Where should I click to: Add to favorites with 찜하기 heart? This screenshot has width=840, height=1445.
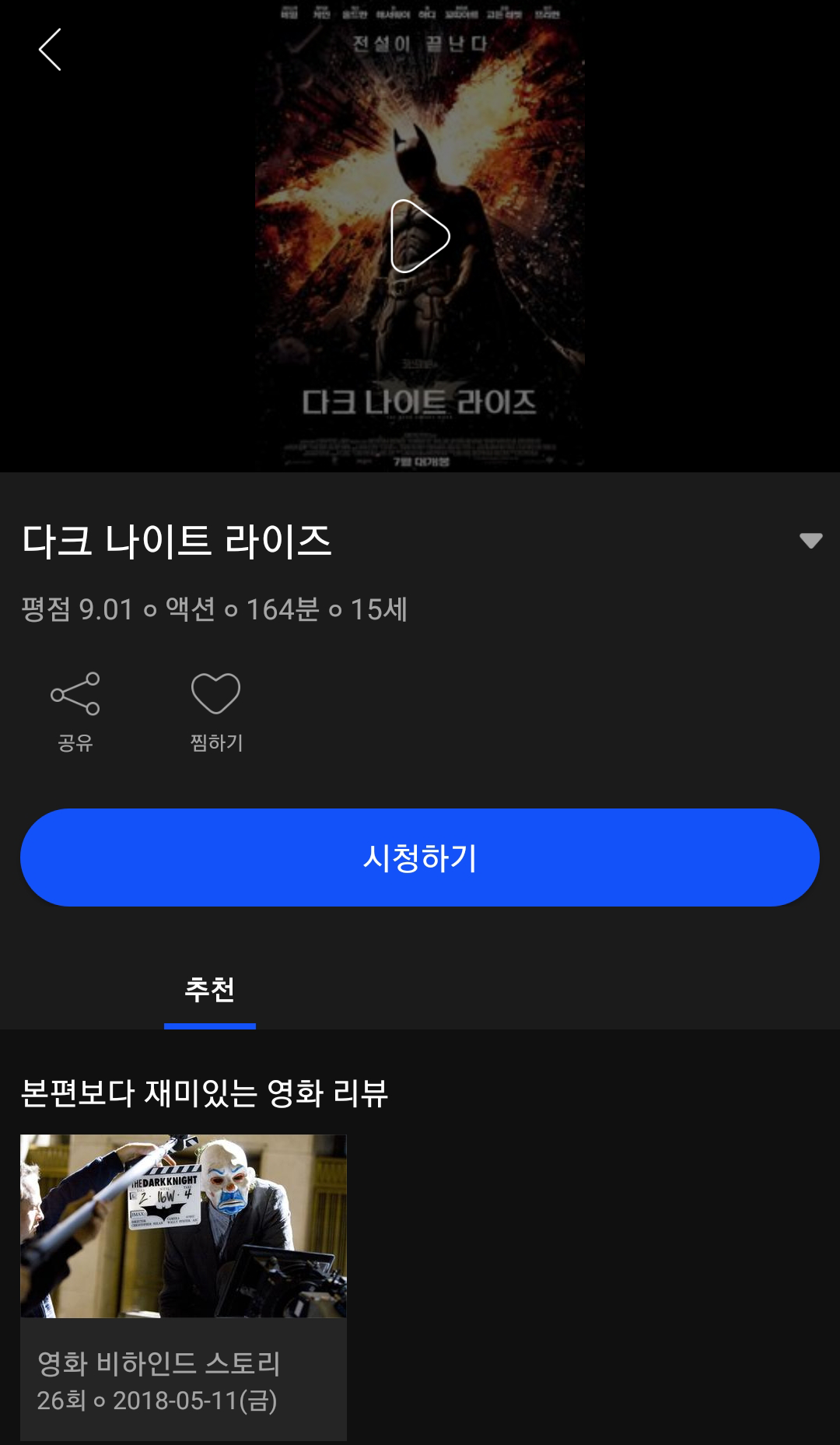point(216,711)
